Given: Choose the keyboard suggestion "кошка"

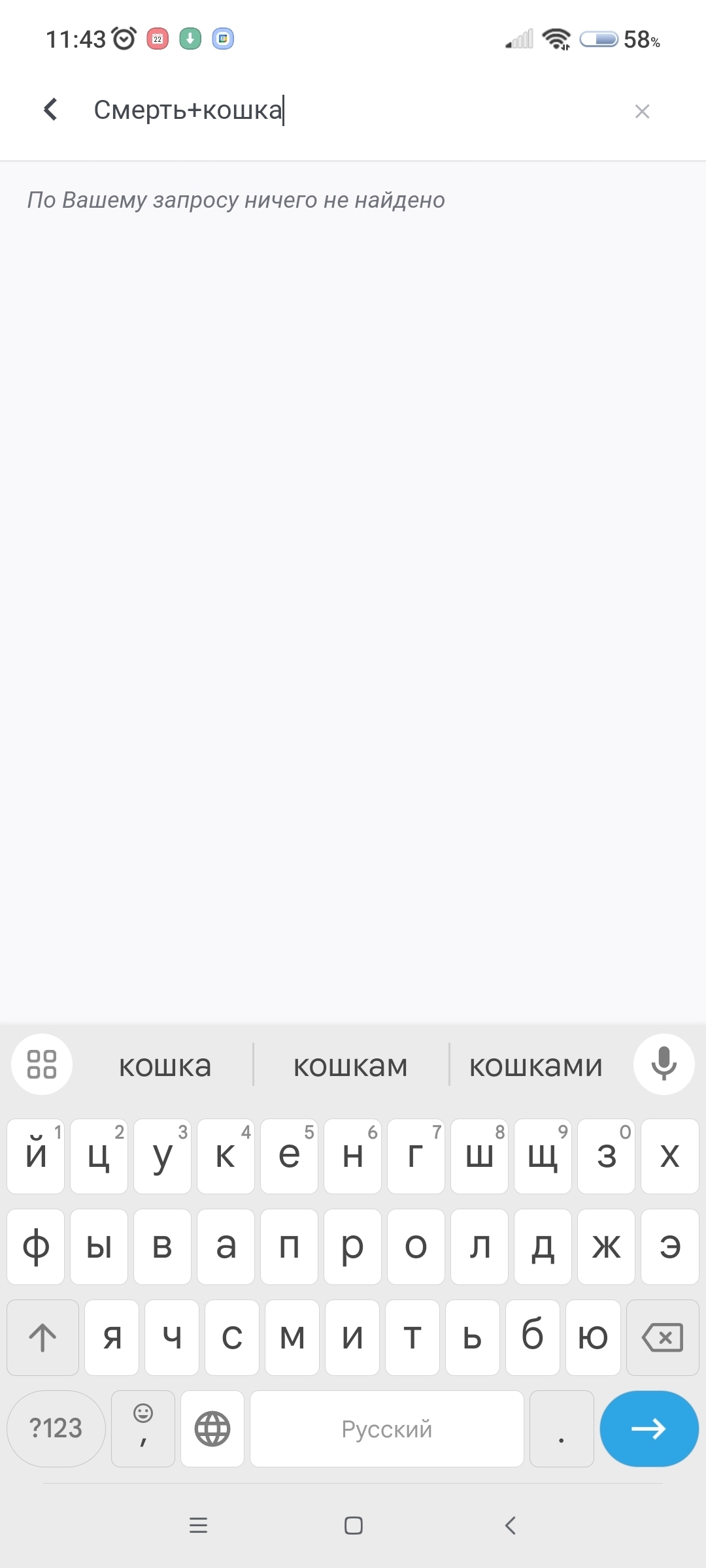Looking at the screenshot, I should [x=165, y=1066].
